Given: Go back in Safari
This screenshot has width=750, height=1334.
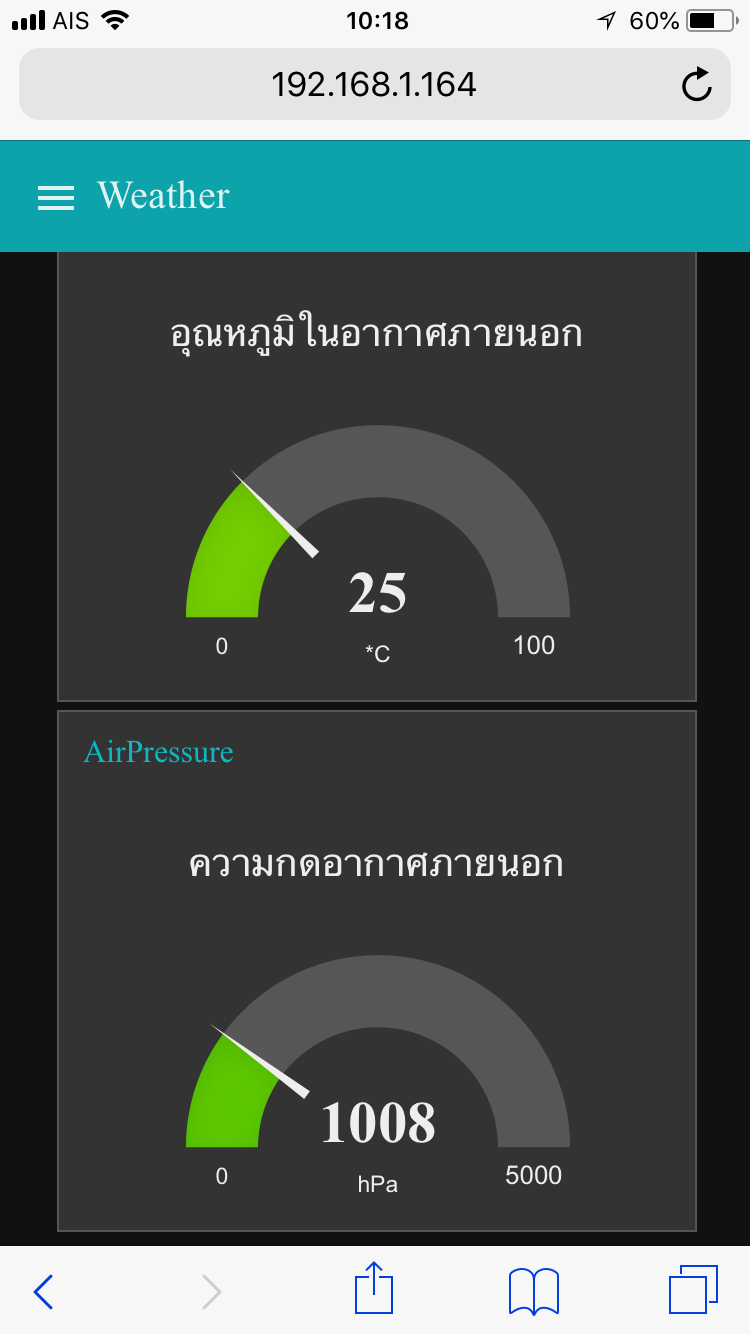Looking at the screenshot, I should (43, 1291).
